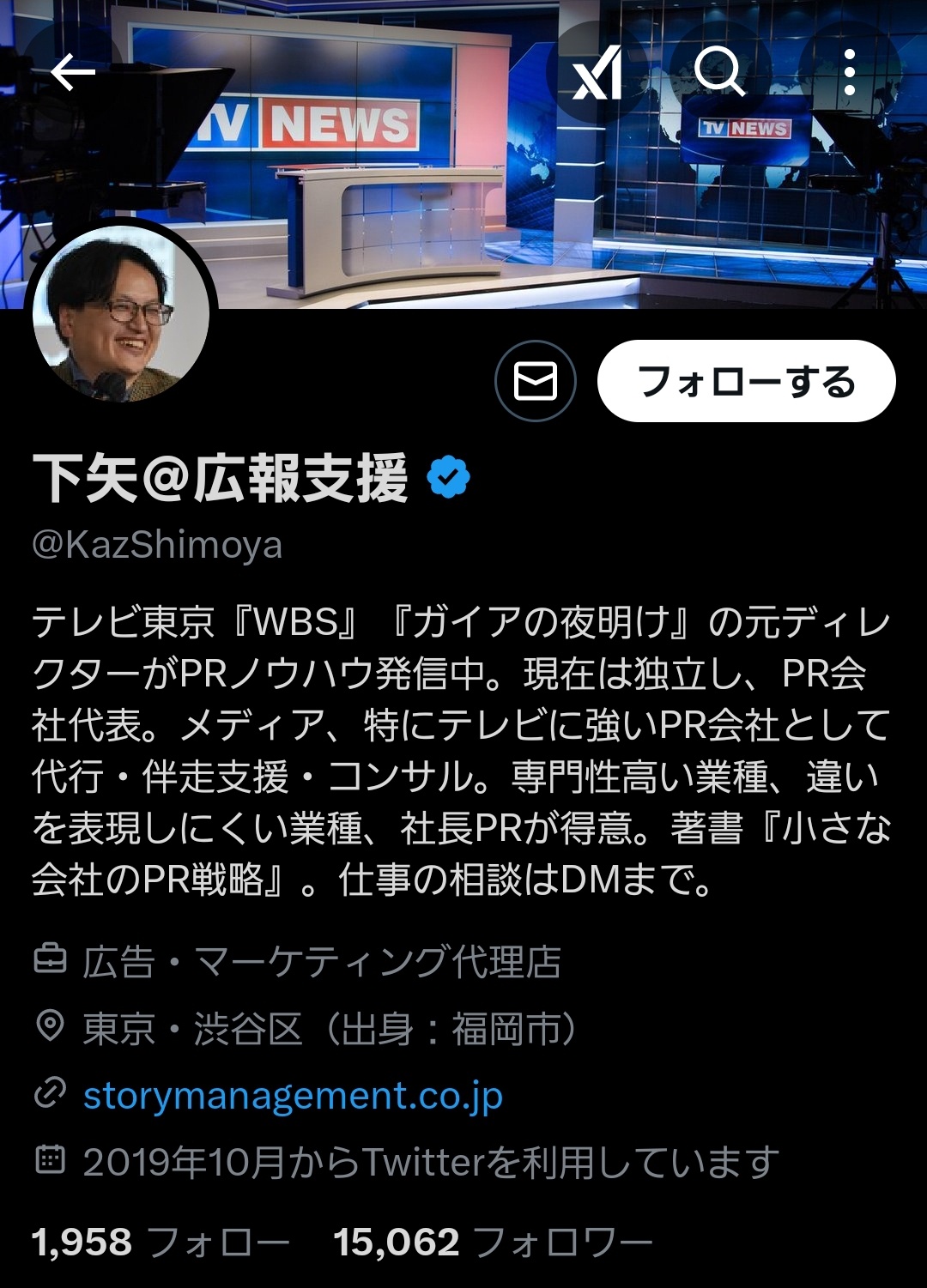View the profile picture
Image resolution: width=927 pixels, height=1288 pixels.
point(121,314)
